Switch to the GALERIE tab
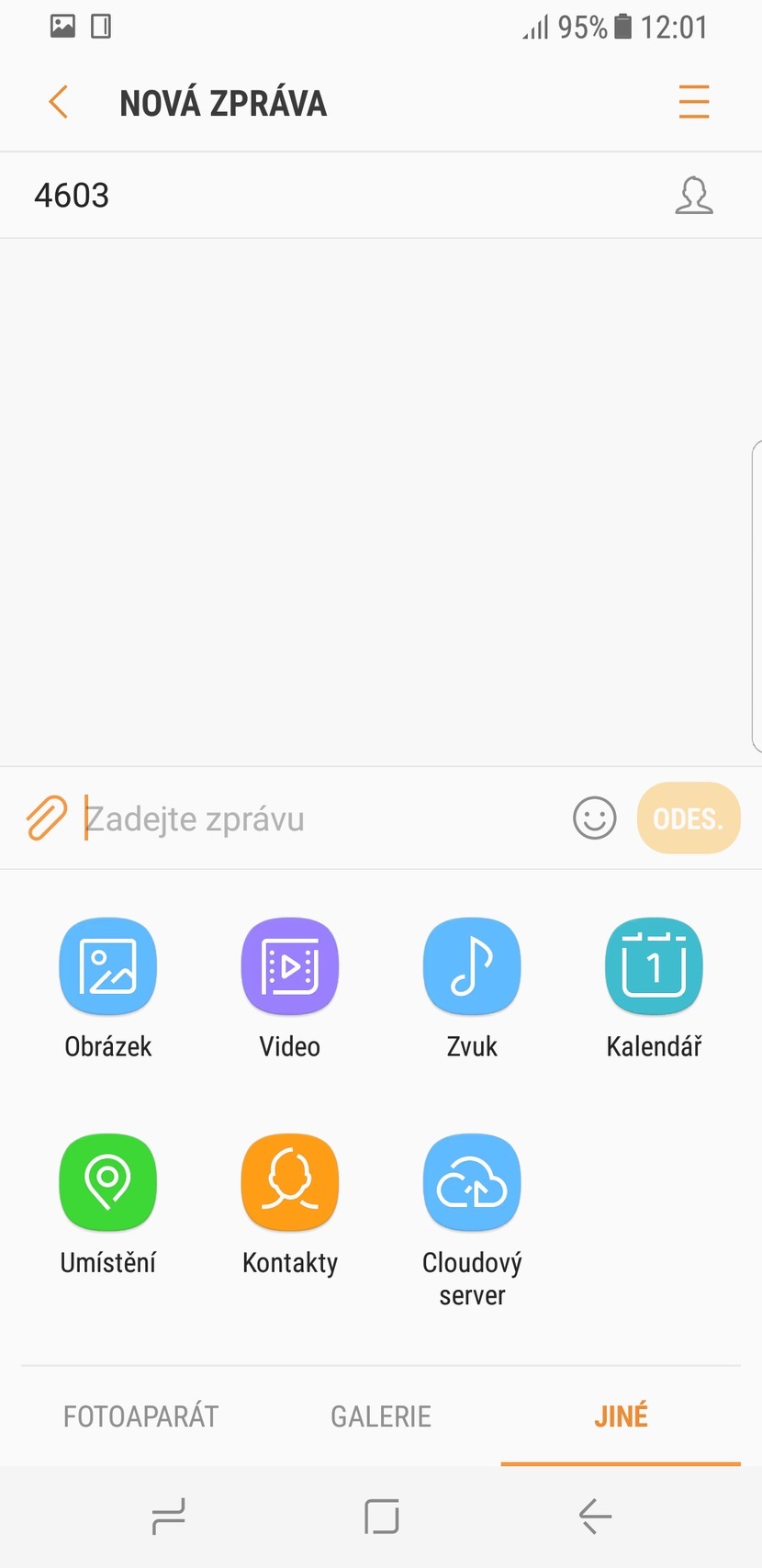Image resolution: width=762 pixels, height=1568 pixels. [x=381, y=1416]
